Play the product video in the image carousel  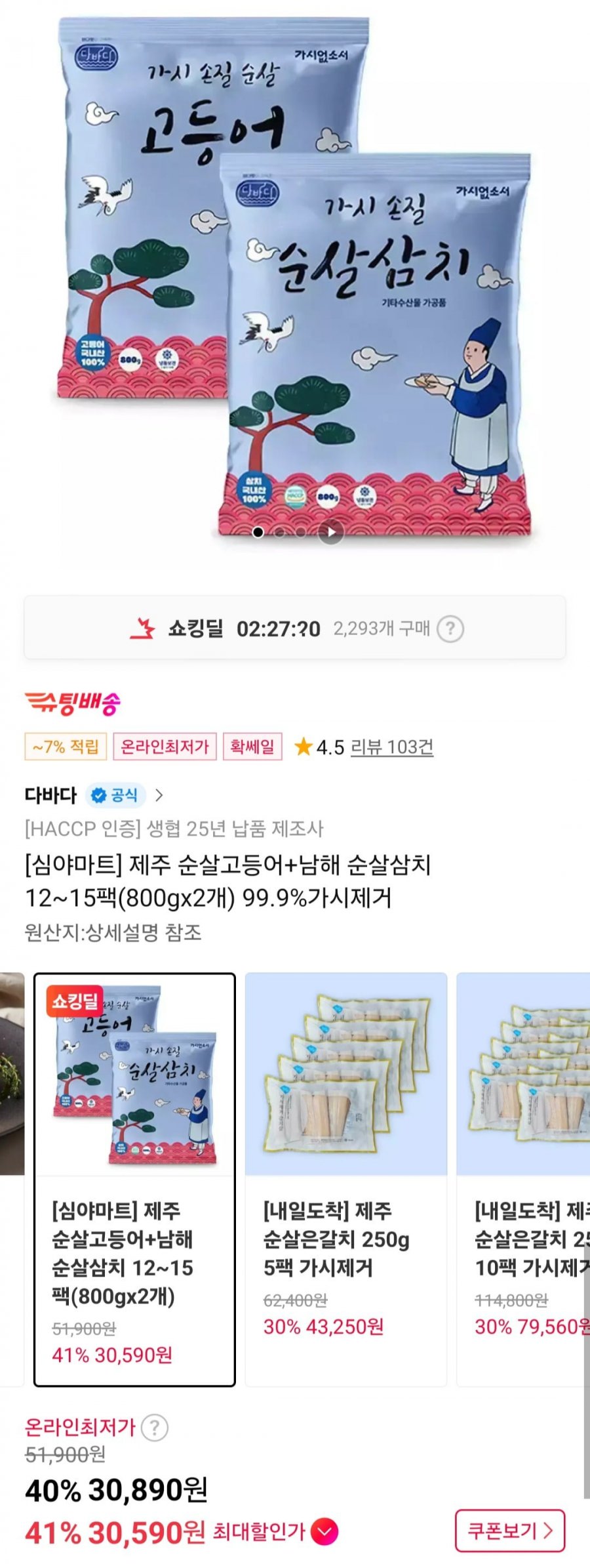pos(331,532)
